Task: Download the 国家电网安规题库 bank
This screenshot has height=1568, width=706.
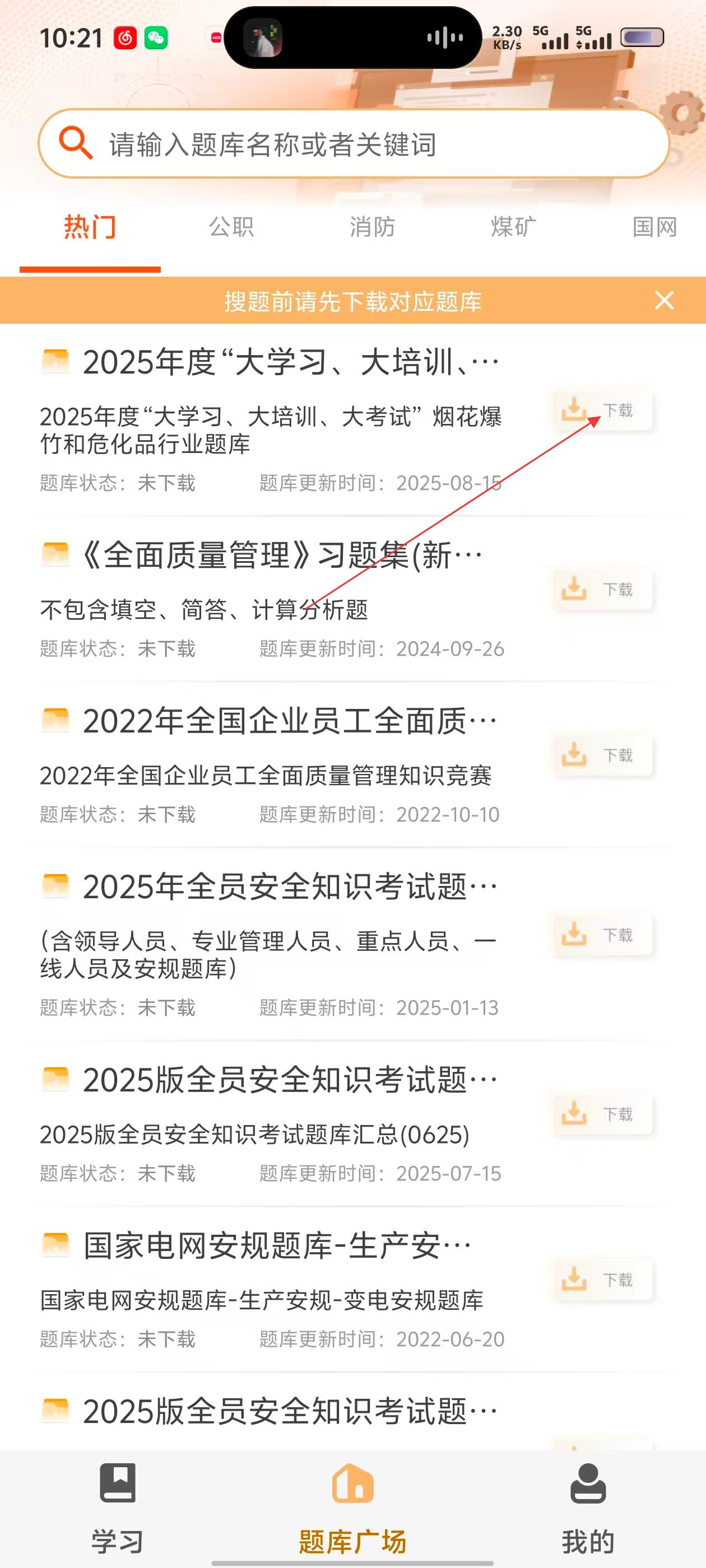Action: pos(602,1280)
